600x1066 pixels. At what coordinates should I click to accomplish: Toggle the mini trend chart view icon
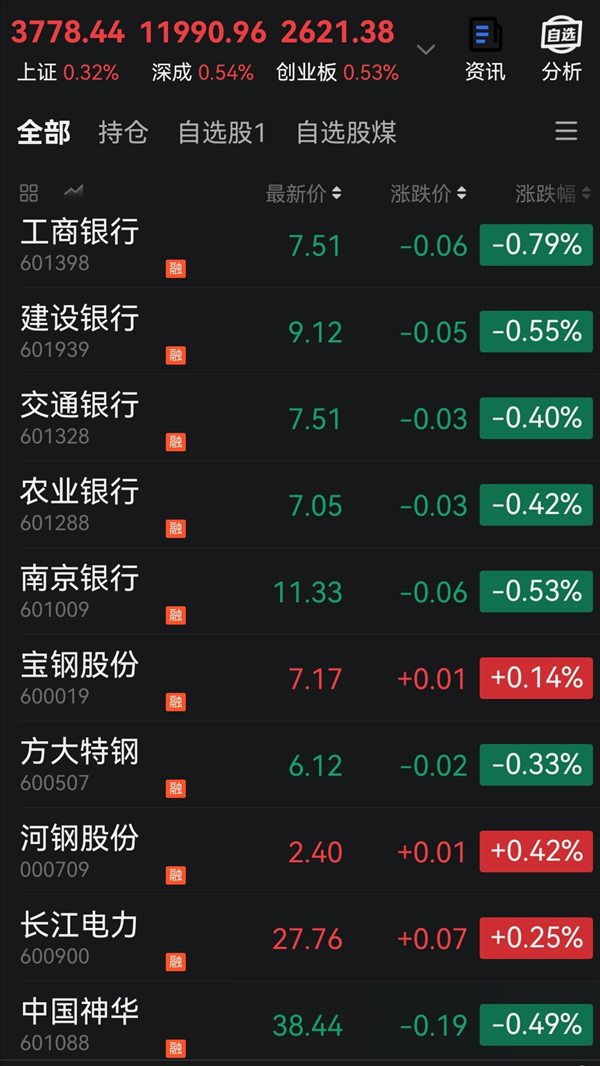coord(73,192)
